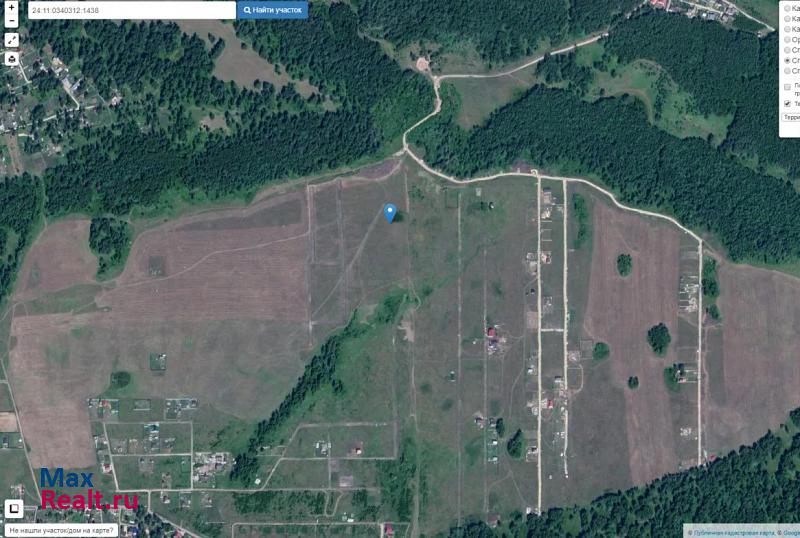Tap the 'Найти участок' search button
Image resolution: width=800 pixels, height=538 pixels.
273,10
